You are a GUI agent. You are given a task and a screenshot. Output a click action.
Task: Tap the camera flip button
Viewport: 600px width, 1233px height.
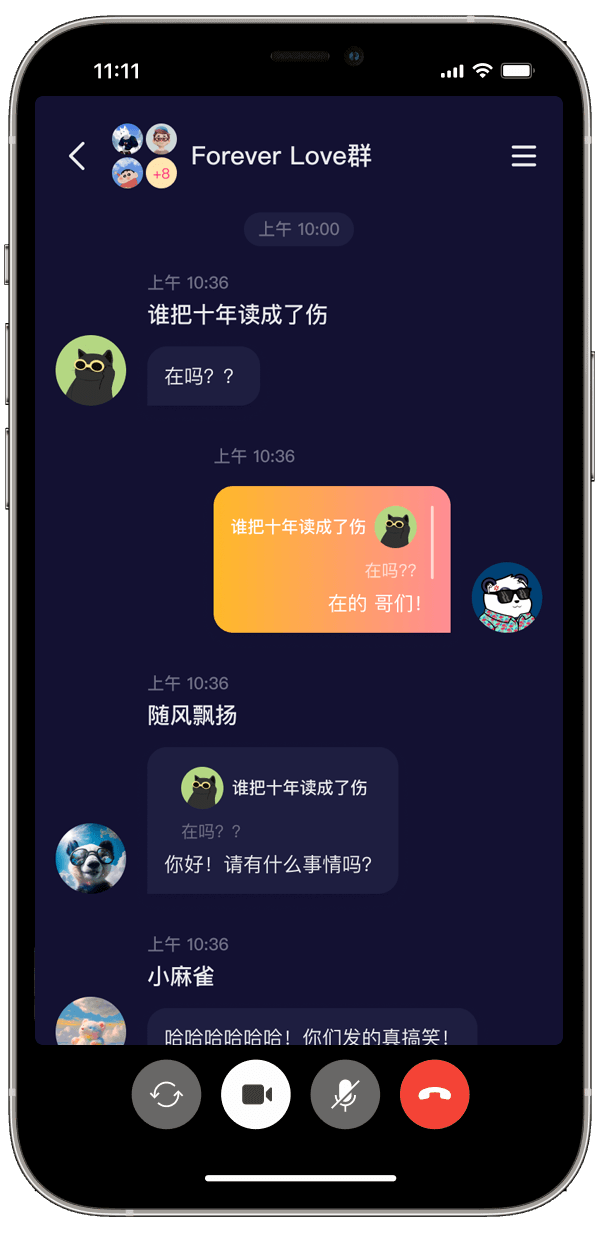tap(166, 1094)
